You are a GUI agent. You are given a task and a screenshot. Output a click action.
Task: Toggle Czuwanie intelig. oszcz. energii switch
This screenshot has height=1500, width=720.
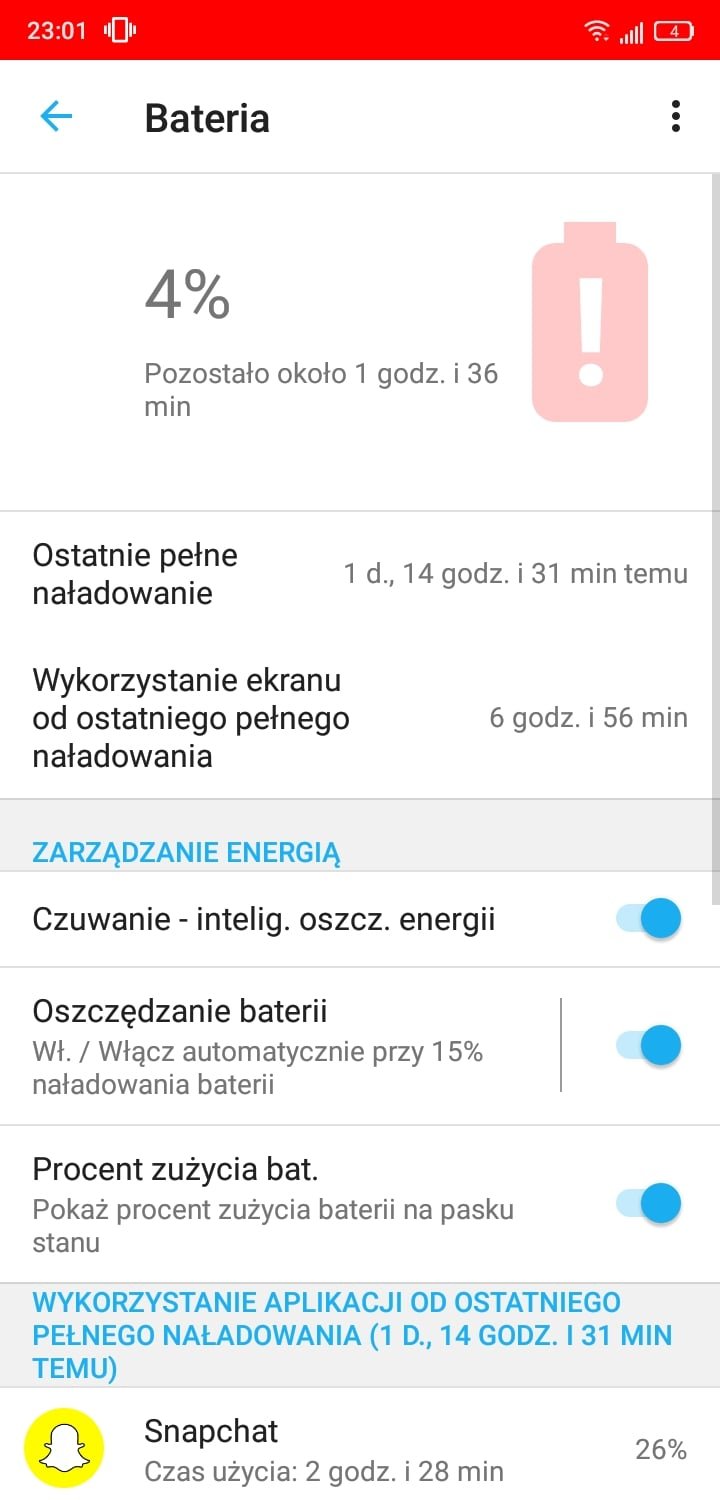[x=648, y=918]
